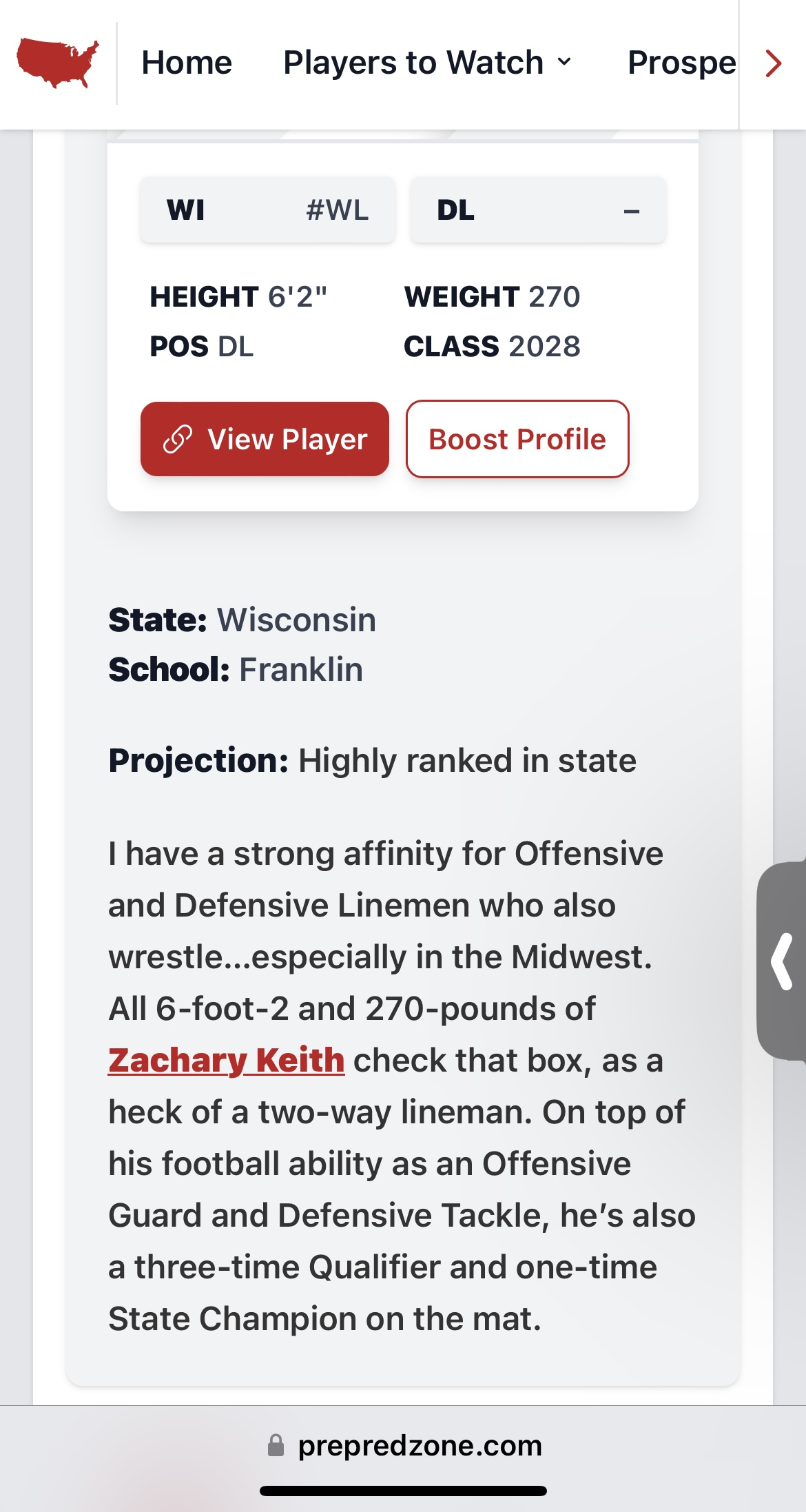806x1512 pixels.
Task: Tap the gray side panel arrow handle
Action: pyautogui.click(x=781, y=961)
